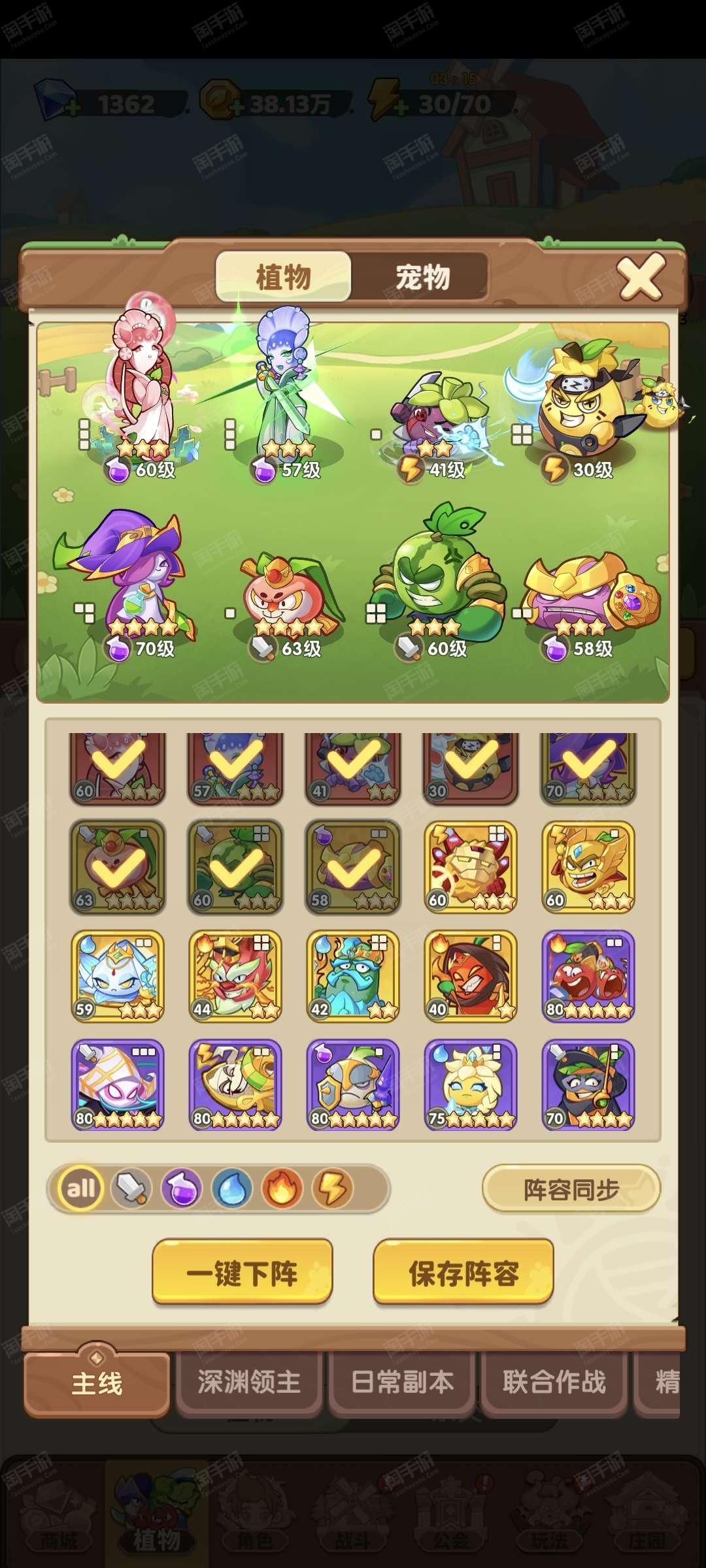Screen dimensions: 706x1568
Task: Open the 深渊领主 tab
Action: click(250, 1382)
